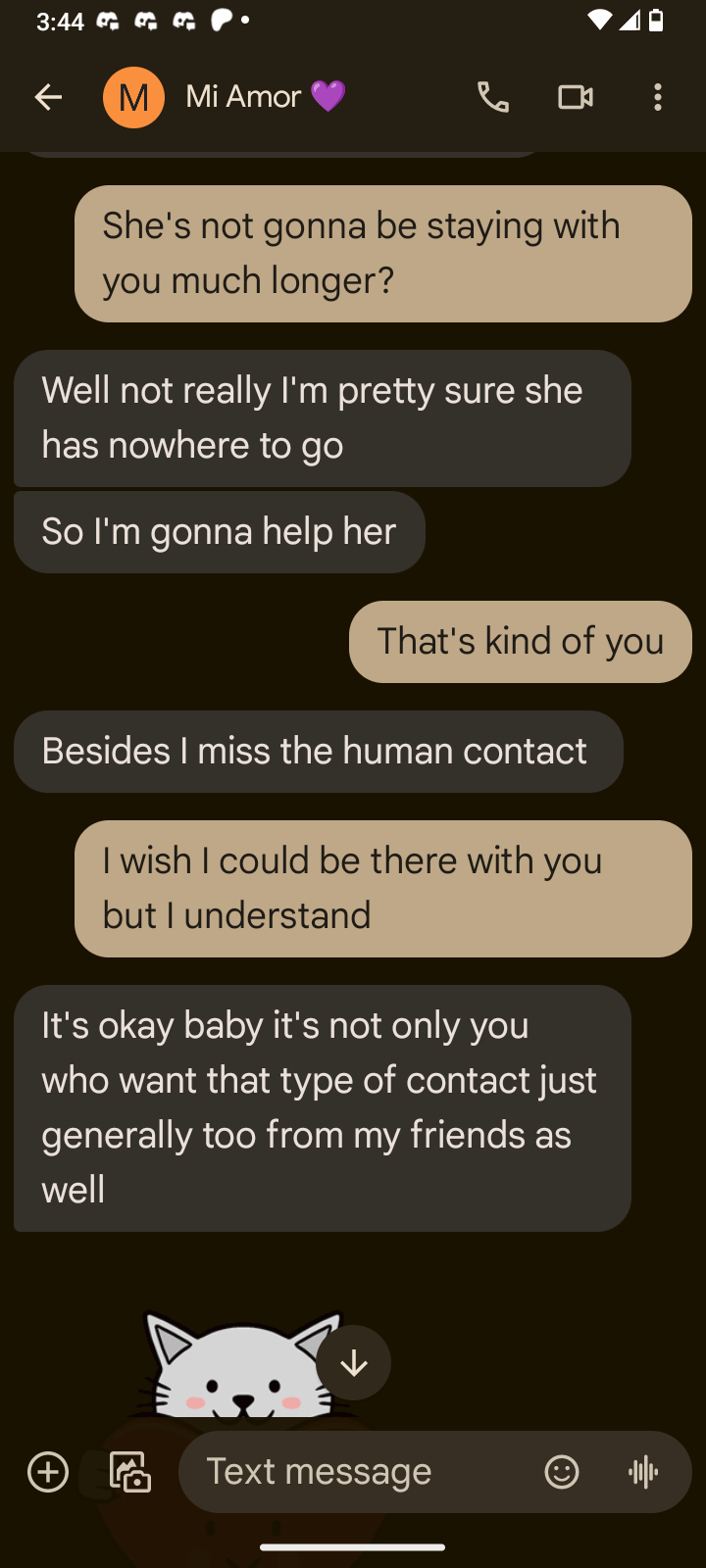706x1568 pixels.
Task: Open the overflow menu
Action: click(x=658, y=97)
